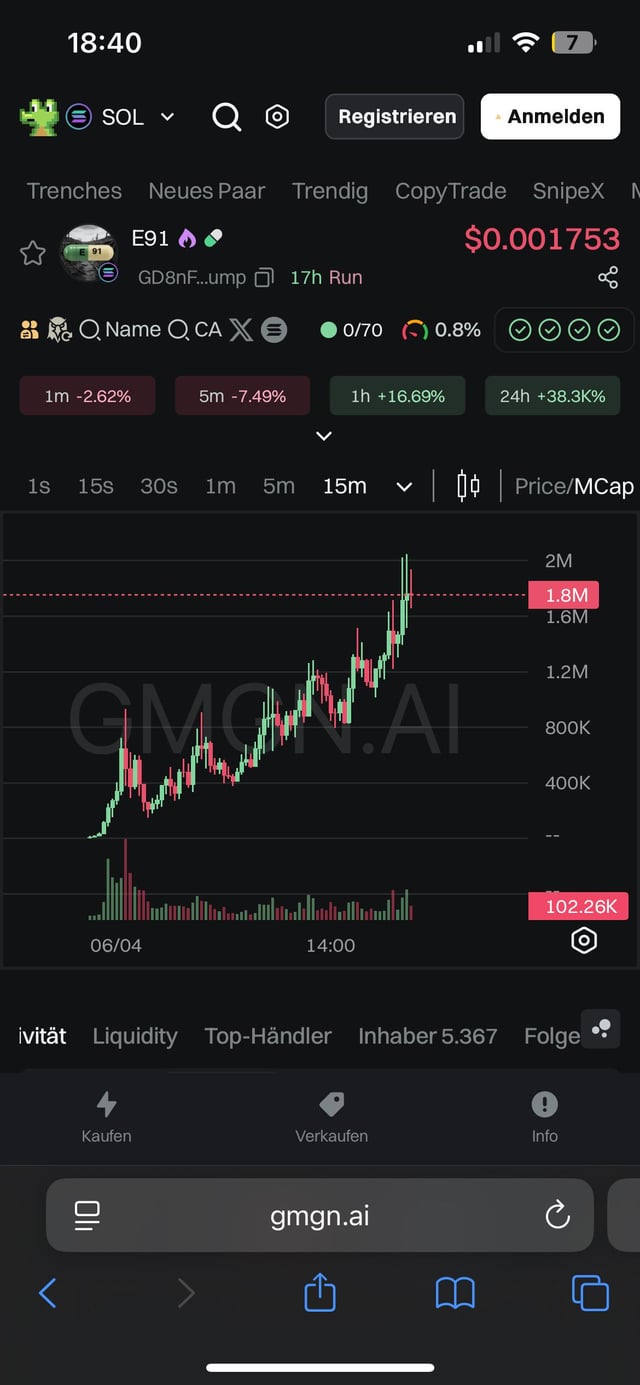Open the CopyTrade tab

point(450,191)
